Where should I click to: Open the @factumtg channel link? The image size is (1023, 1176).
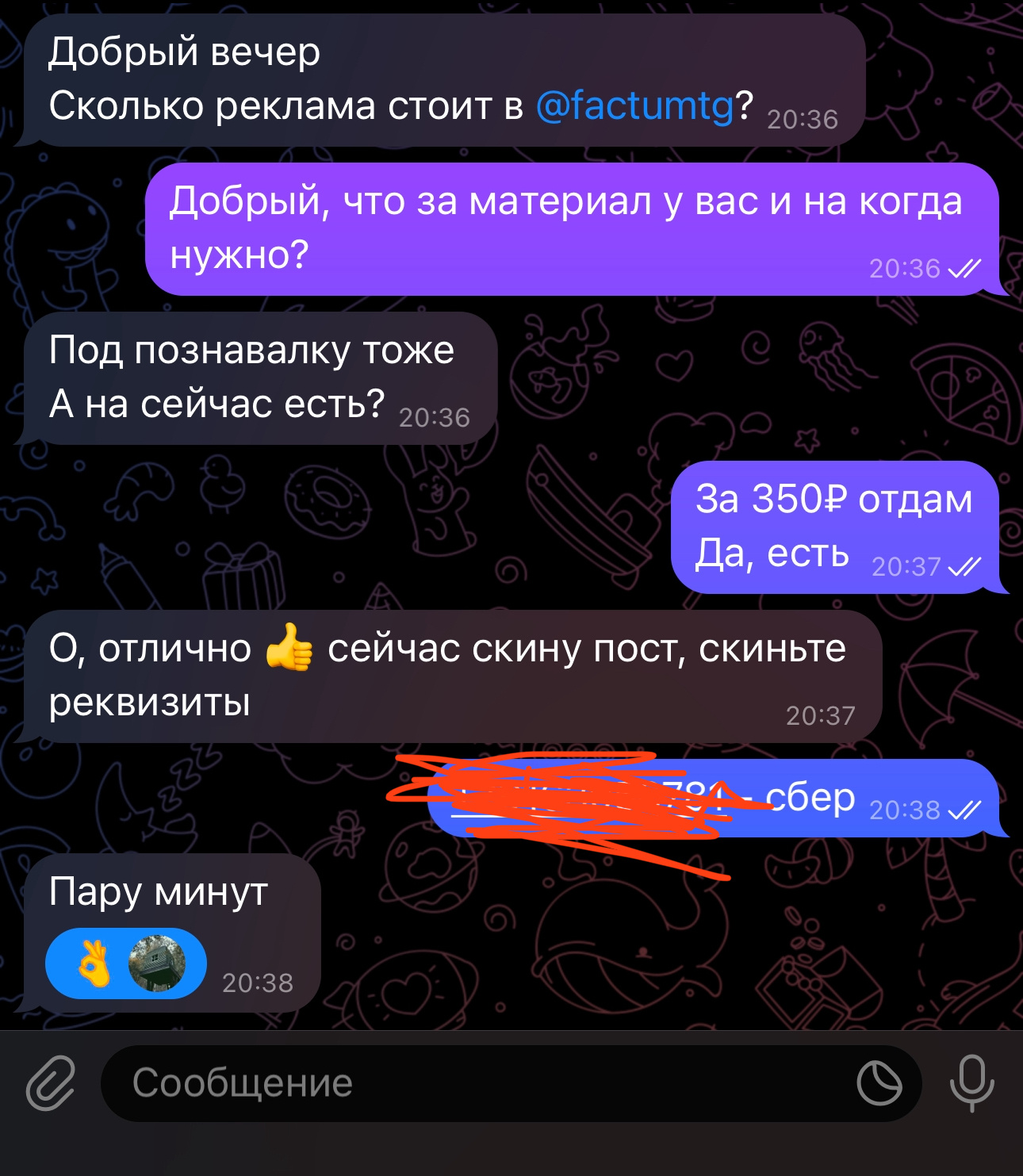coord(635,105)
